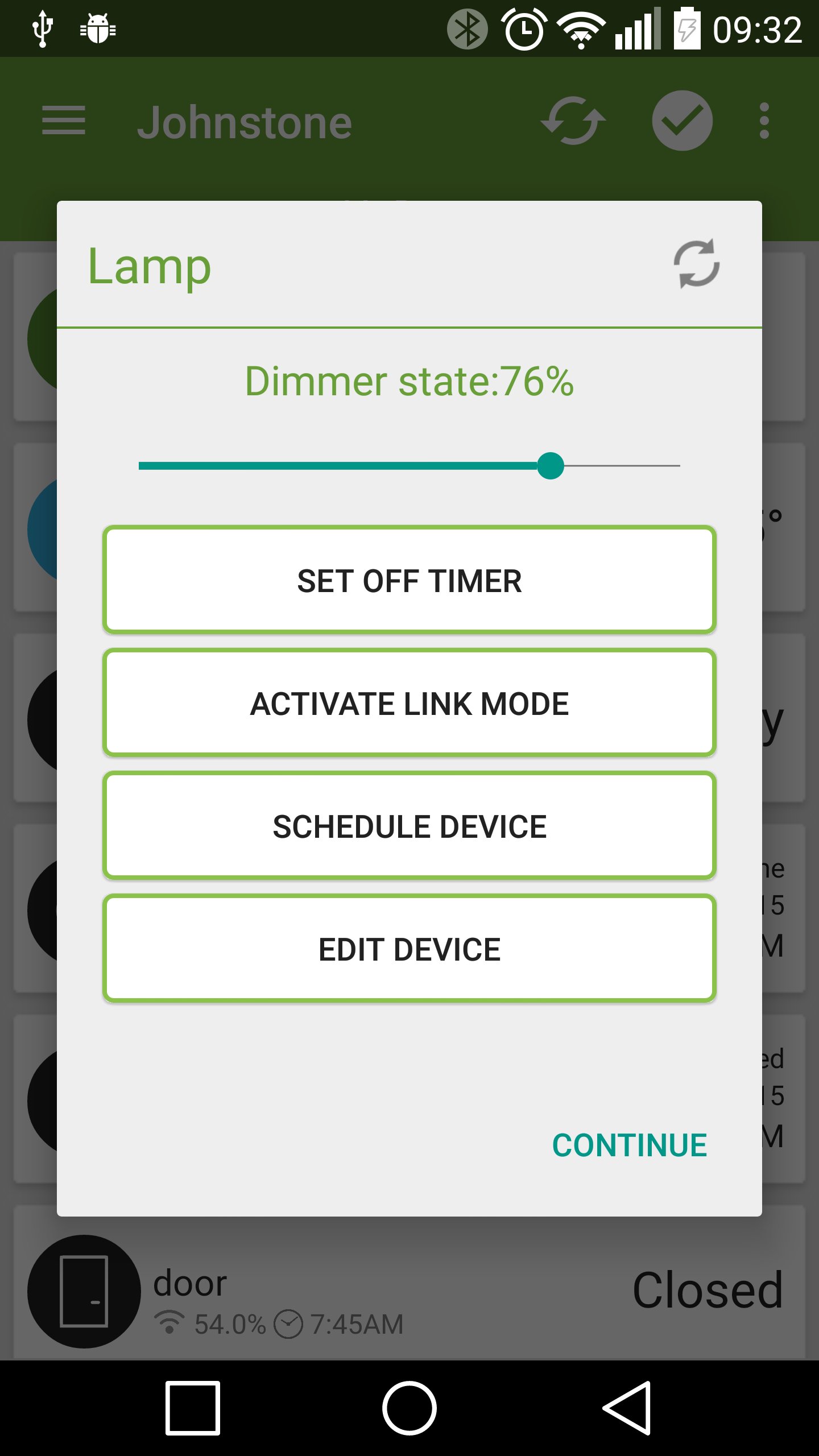Edit the Lamp device settings
The width and height of the screenshot is (819, 1456).
[x=409, y=949]
